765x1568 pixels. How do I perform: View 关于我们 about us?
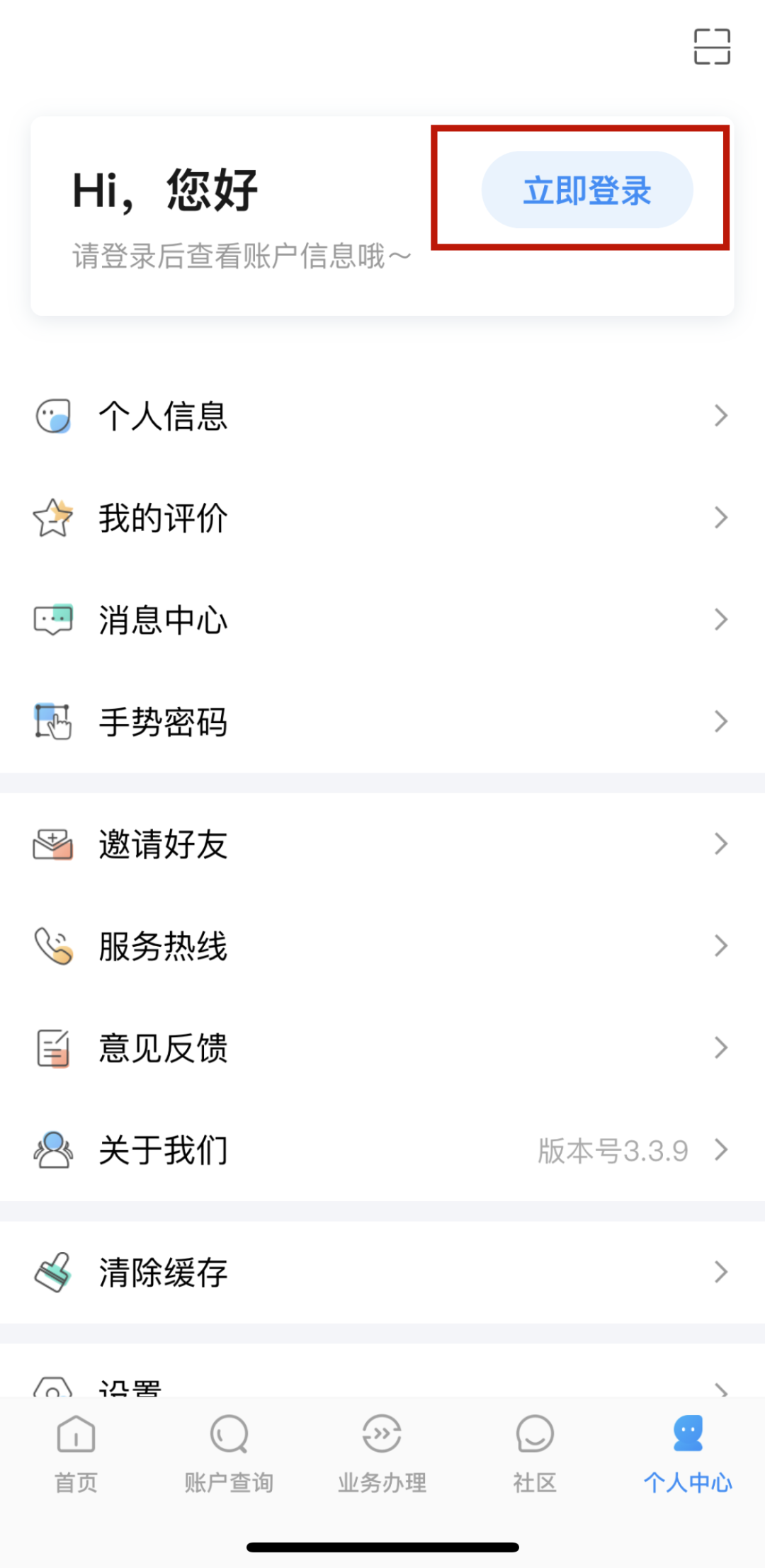[382, 1150]
